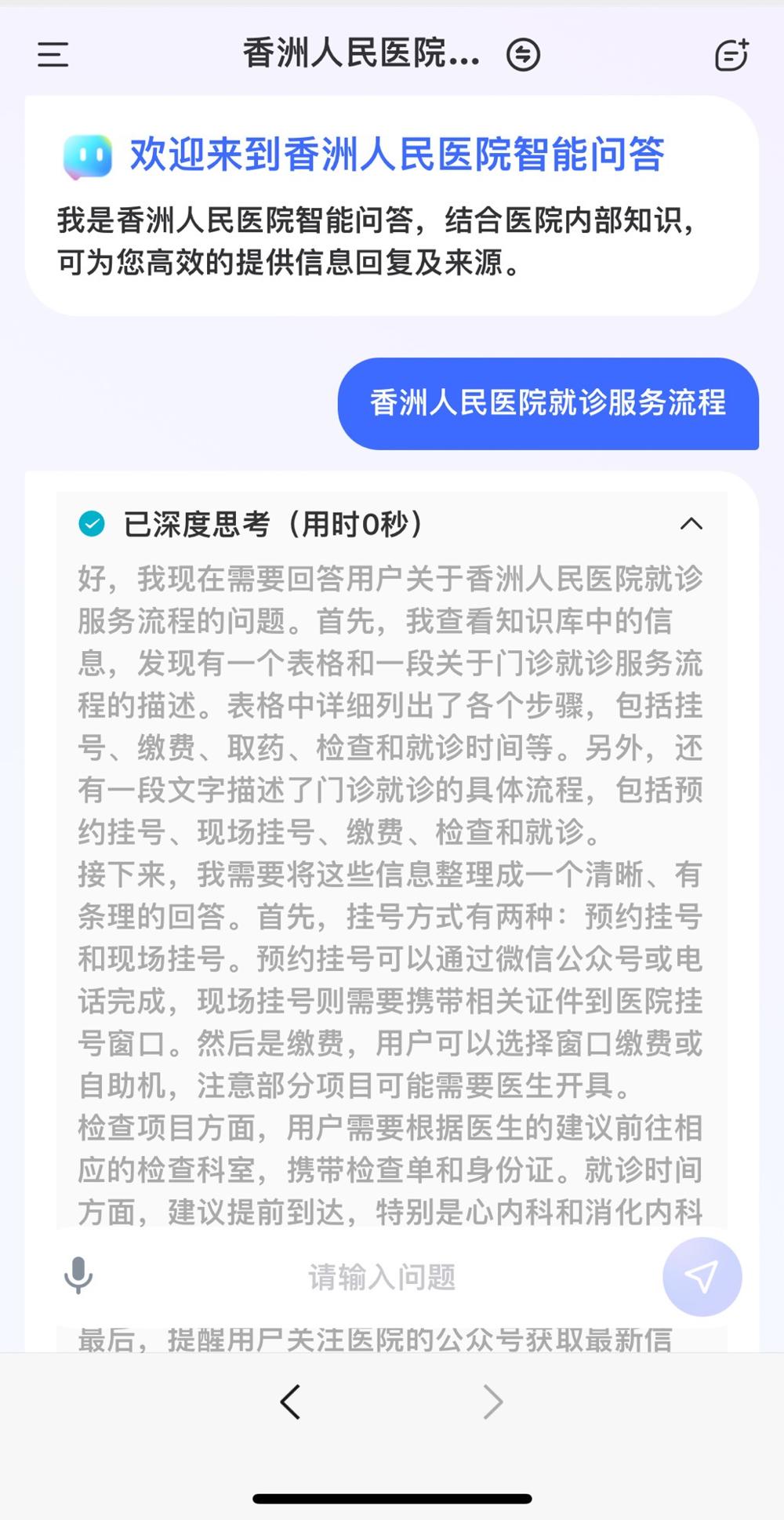Tap the microphone for voice input

(x=78, y=1276)
